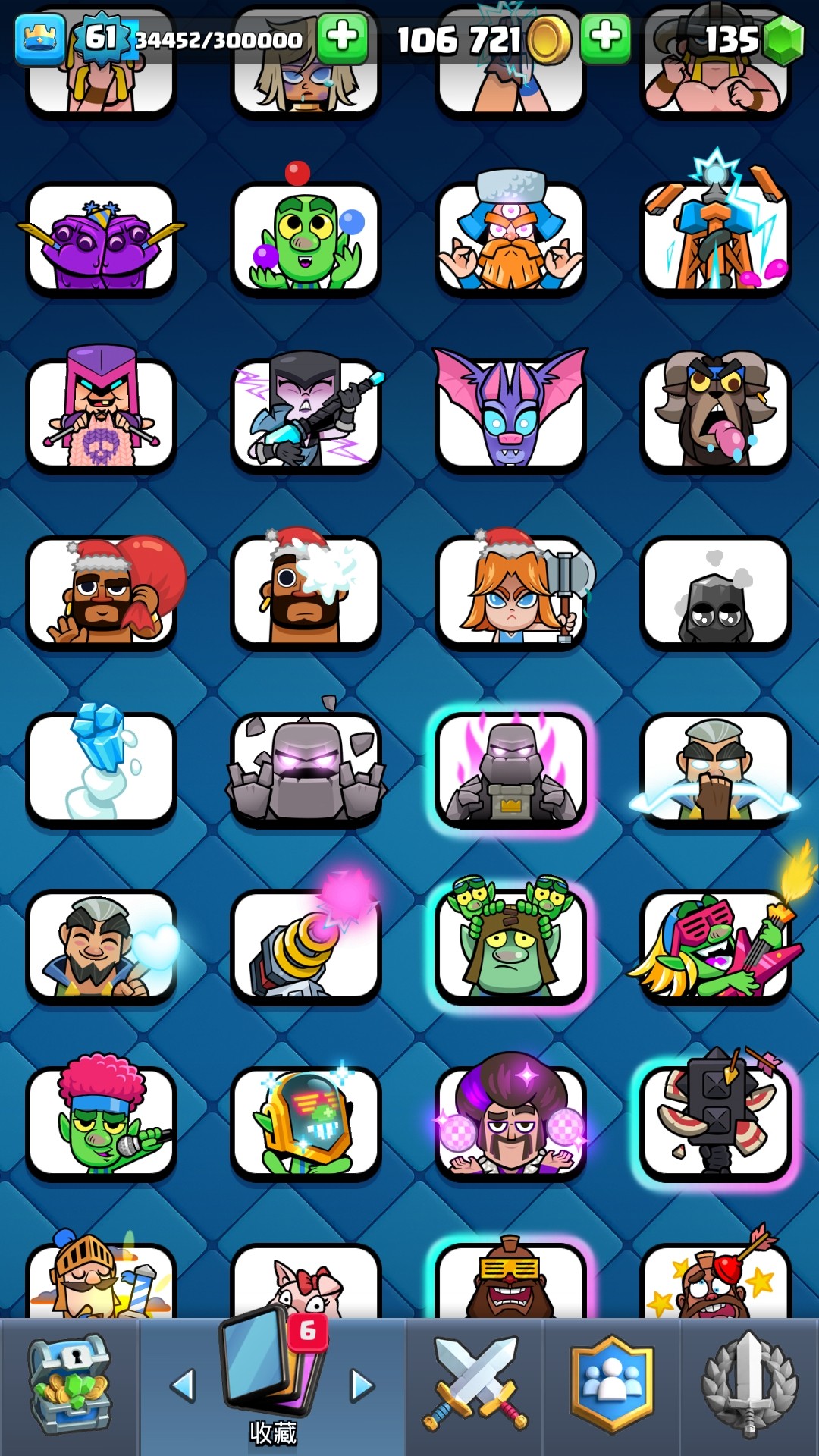Select the meditating wizard with fur hat emote

[510, 231]
